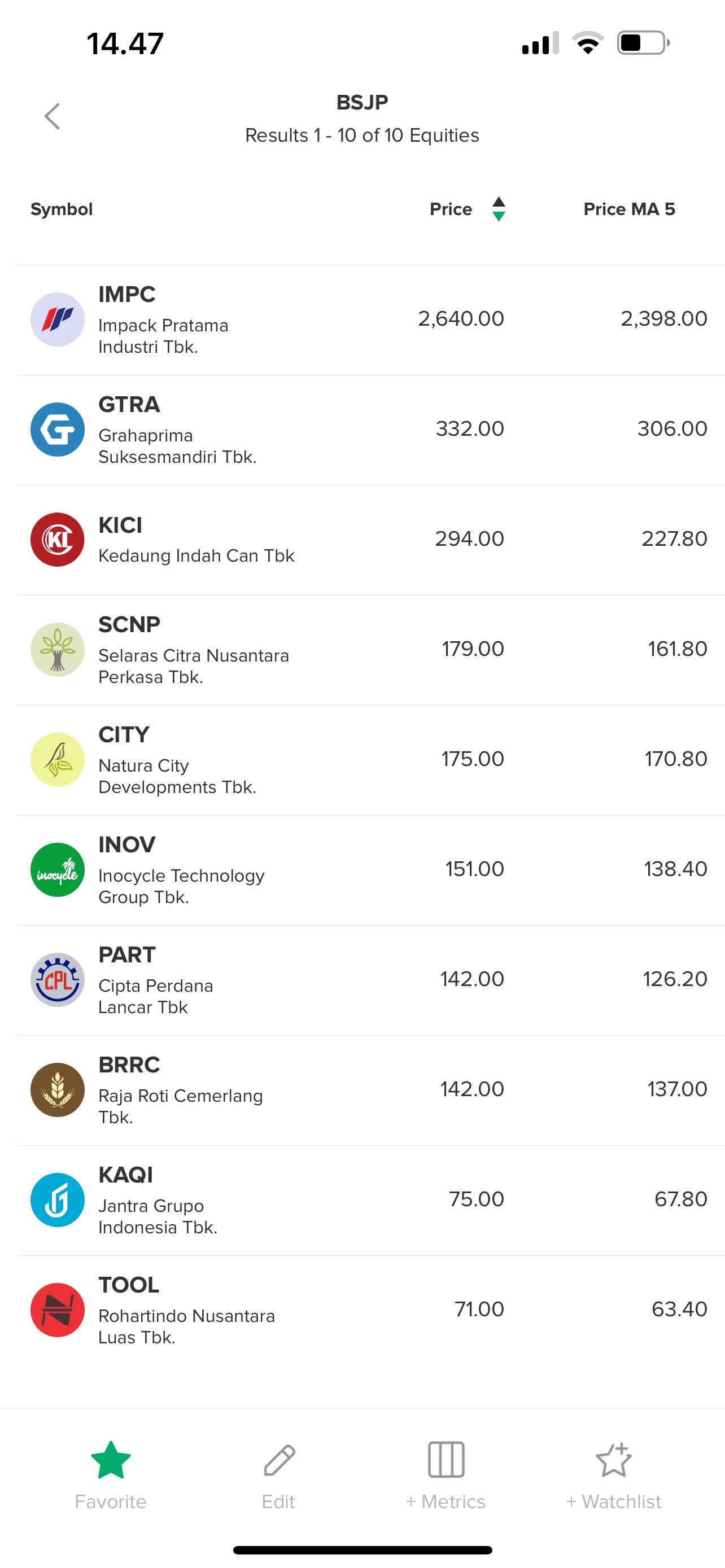Edit this screener with the pencil button
This screenshot has height=1568, width=725.
(279, 1474)
